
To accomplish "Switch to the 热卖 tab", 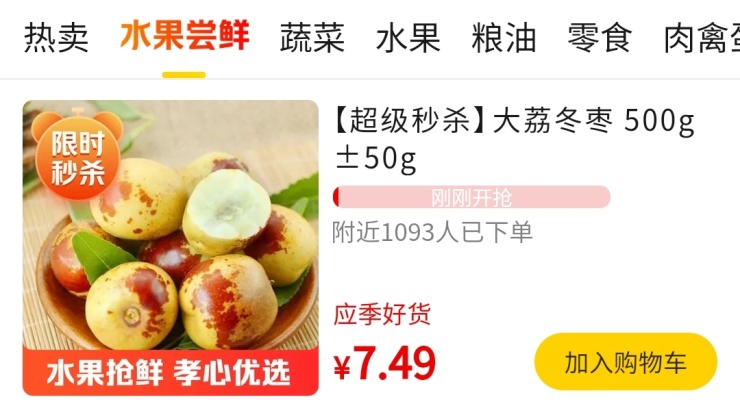I will [x=56, y=37].
